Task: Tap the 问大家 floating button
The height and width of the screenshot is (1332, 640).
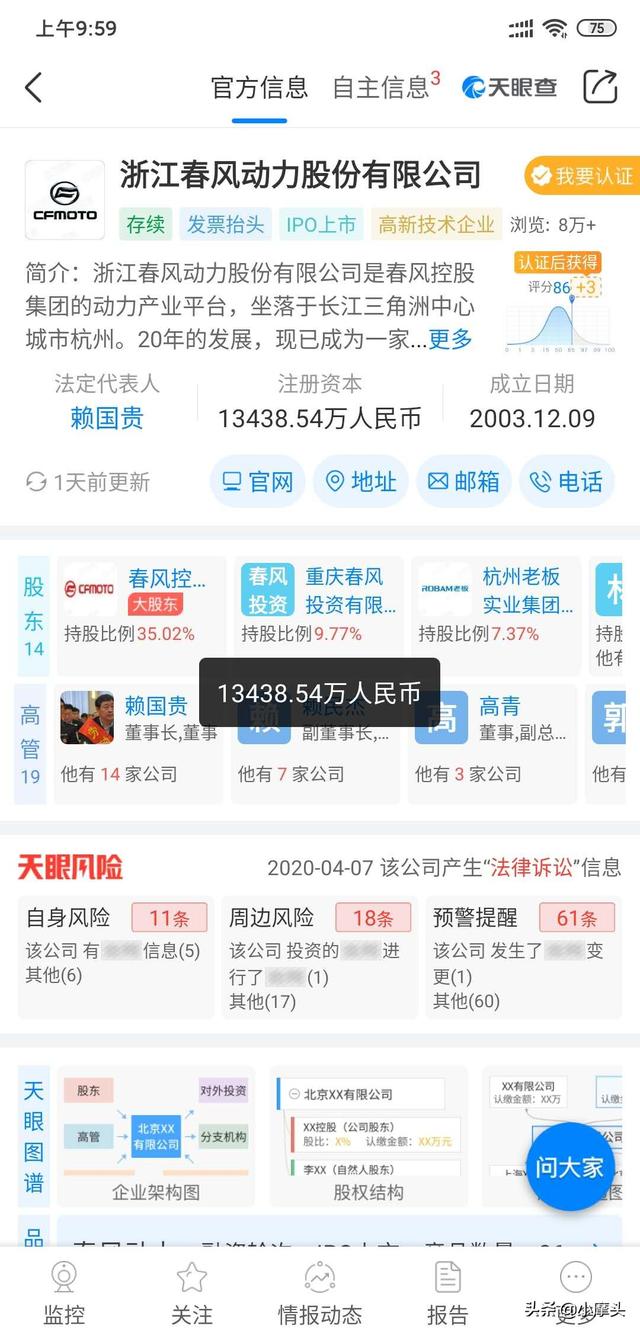Action: coord(570,1167)
